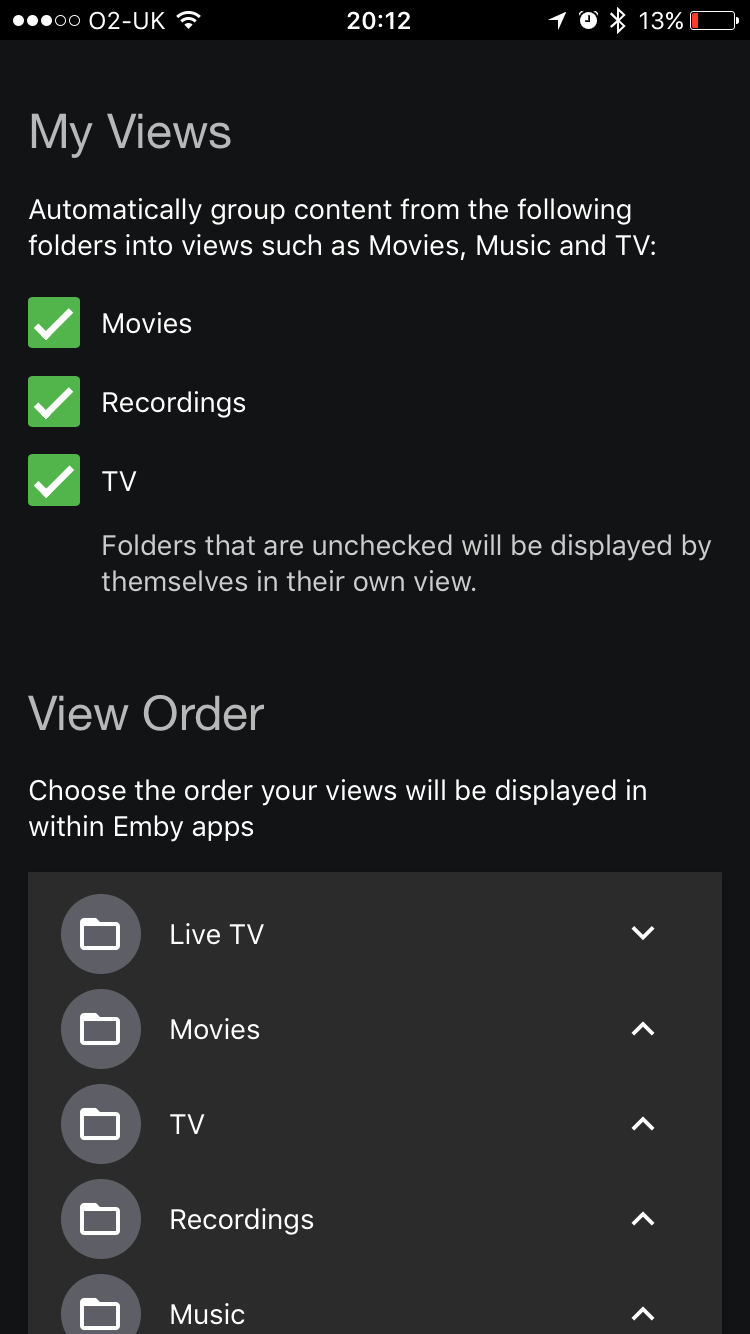The width and height of the screenshot is (750, 1334).
Task: Move Movies up in view order
Action: [x=643, y=1028]
